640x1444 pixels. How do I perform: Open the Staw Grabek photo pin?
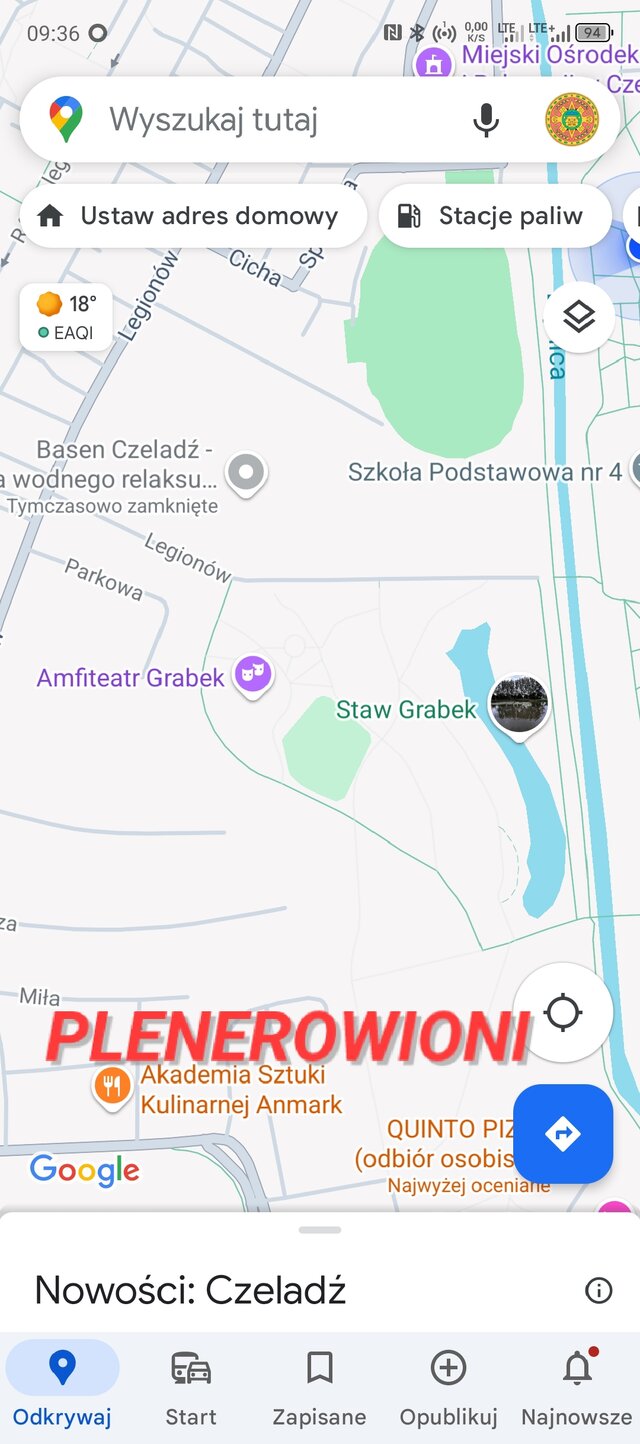click(x=519, y=704)
